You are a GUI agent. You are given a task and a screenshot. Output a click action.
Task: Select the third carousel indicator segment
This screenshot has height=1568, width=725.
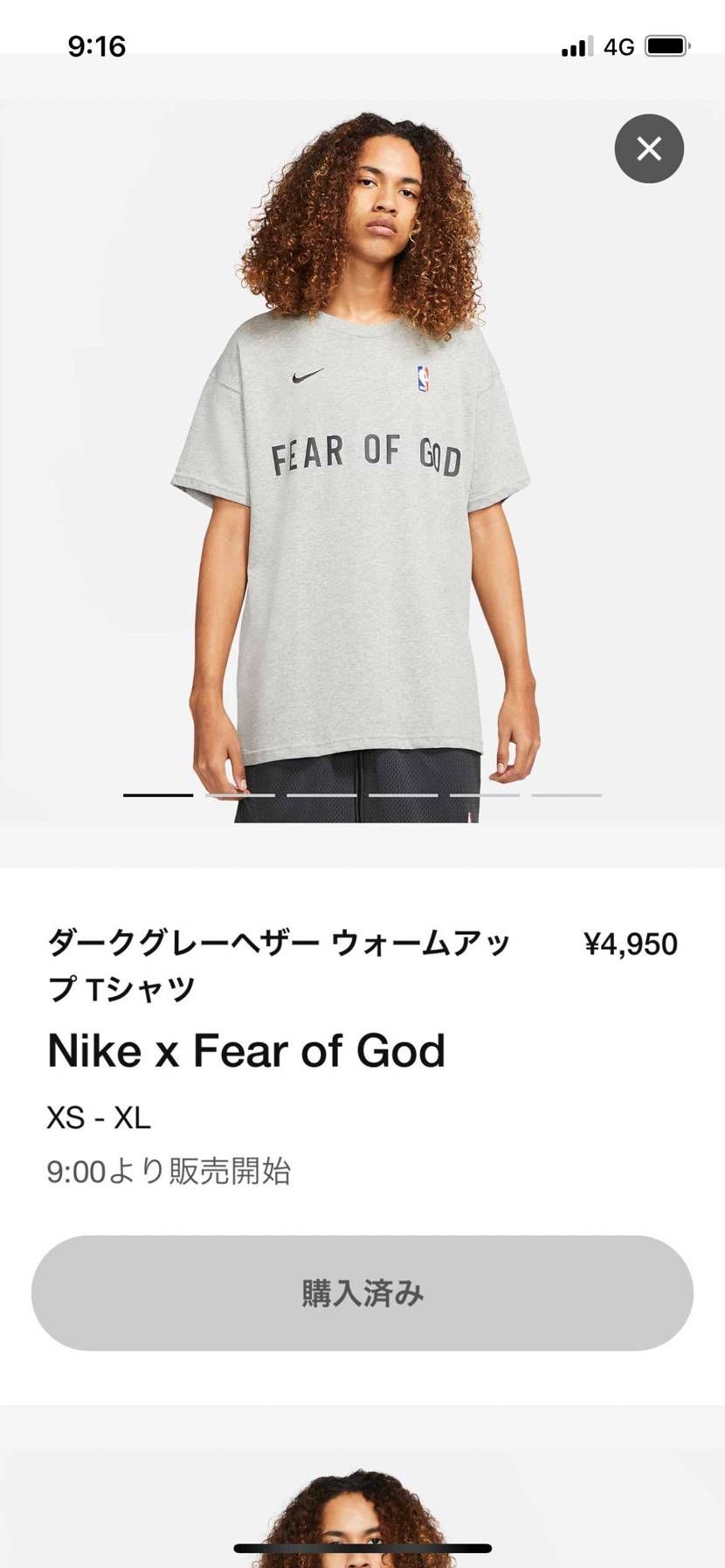point(321,796)
